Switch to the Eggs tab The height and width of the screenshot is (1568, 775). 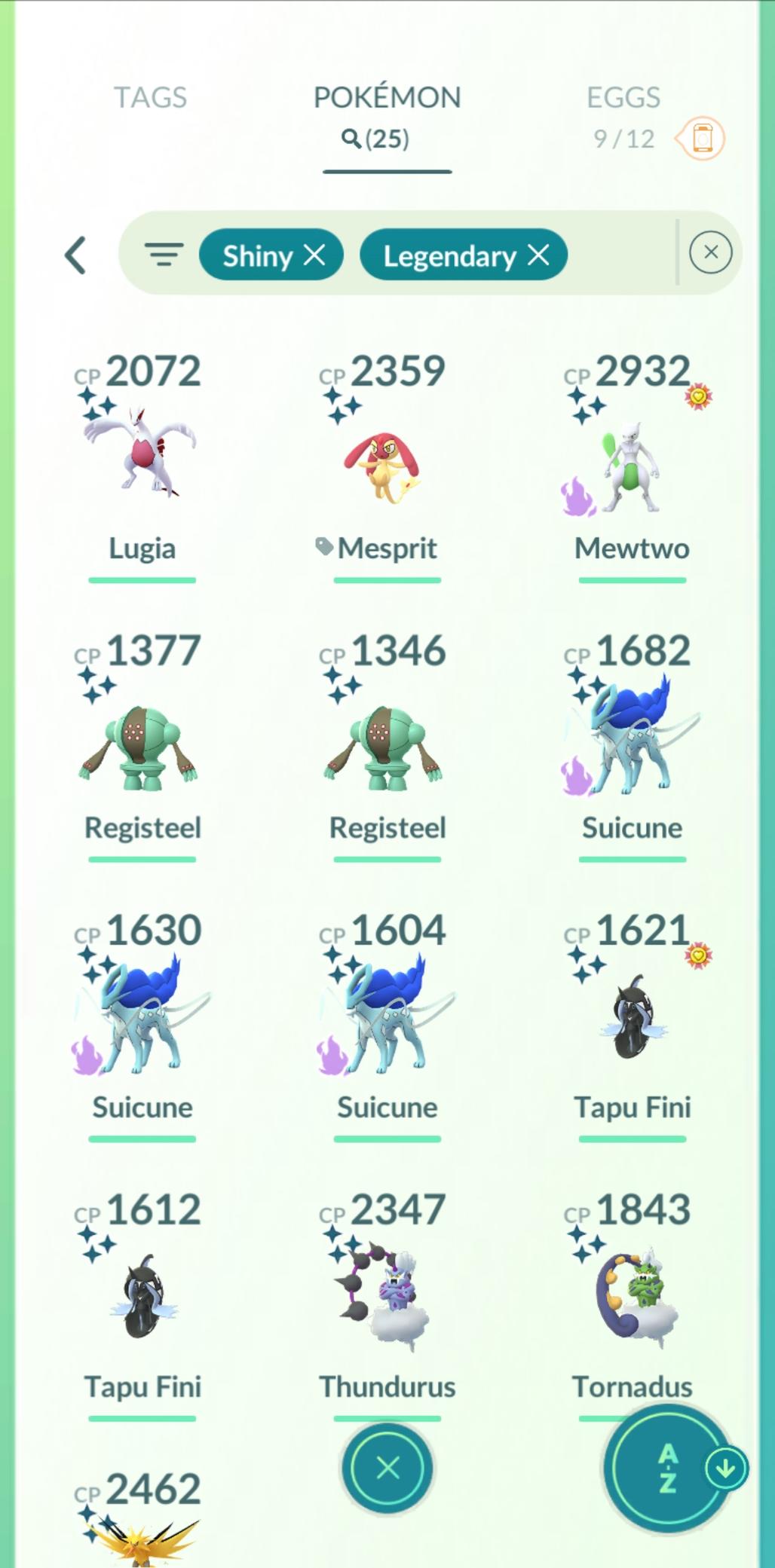[x=623, y=98]
